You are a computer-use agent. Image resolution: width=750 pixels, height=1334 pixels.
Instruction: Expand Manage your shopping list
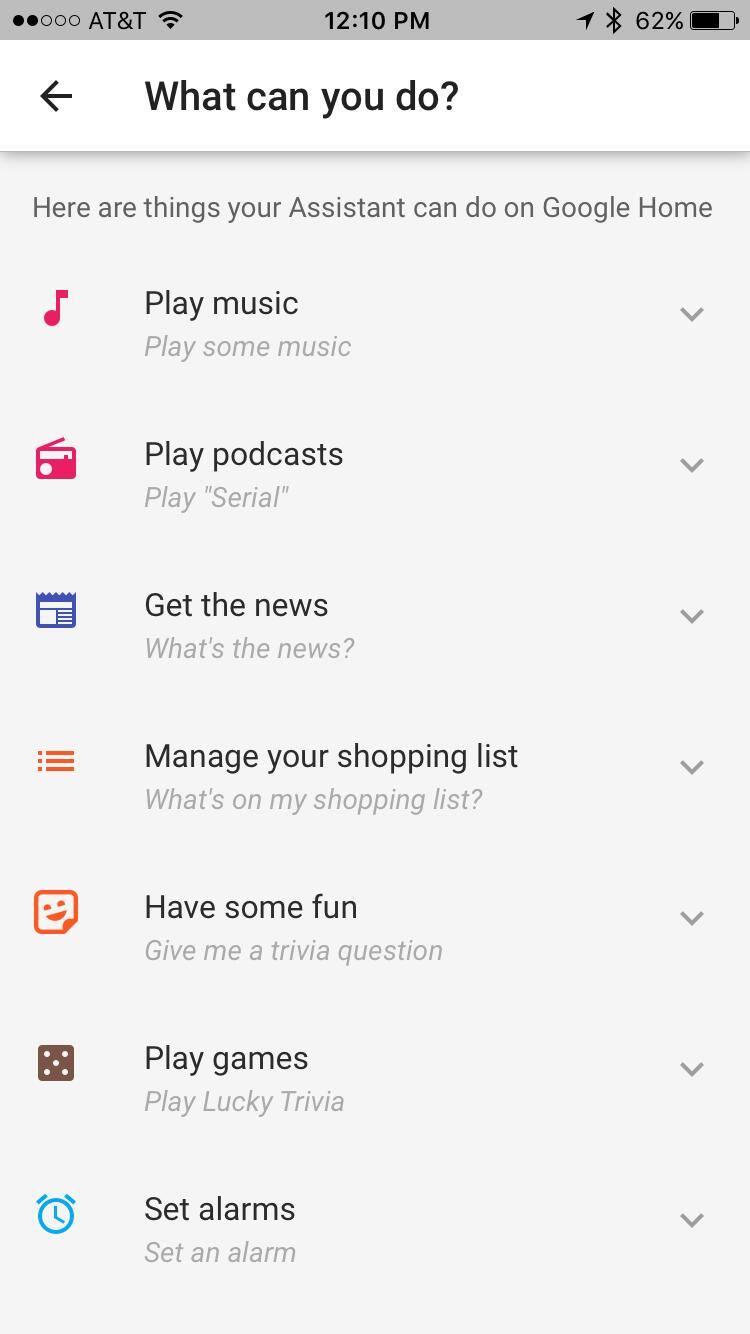point(691,767)
